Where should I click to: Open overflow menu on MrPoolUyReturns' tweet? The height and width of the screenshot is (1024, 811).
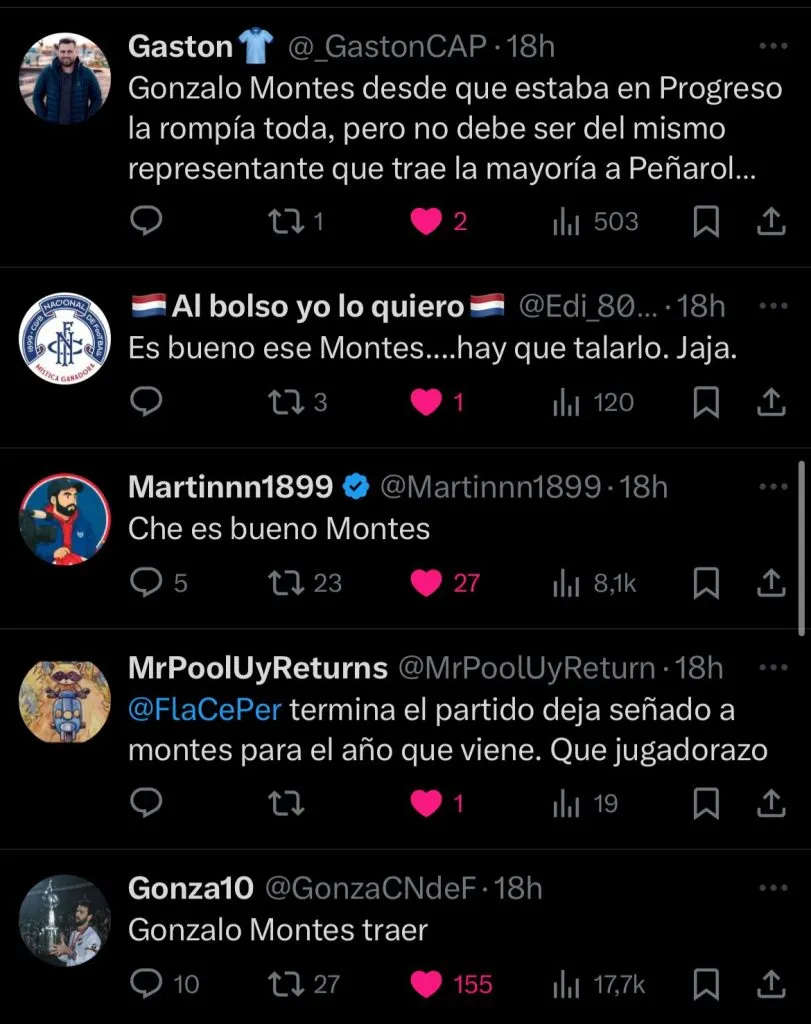(773, 667)
